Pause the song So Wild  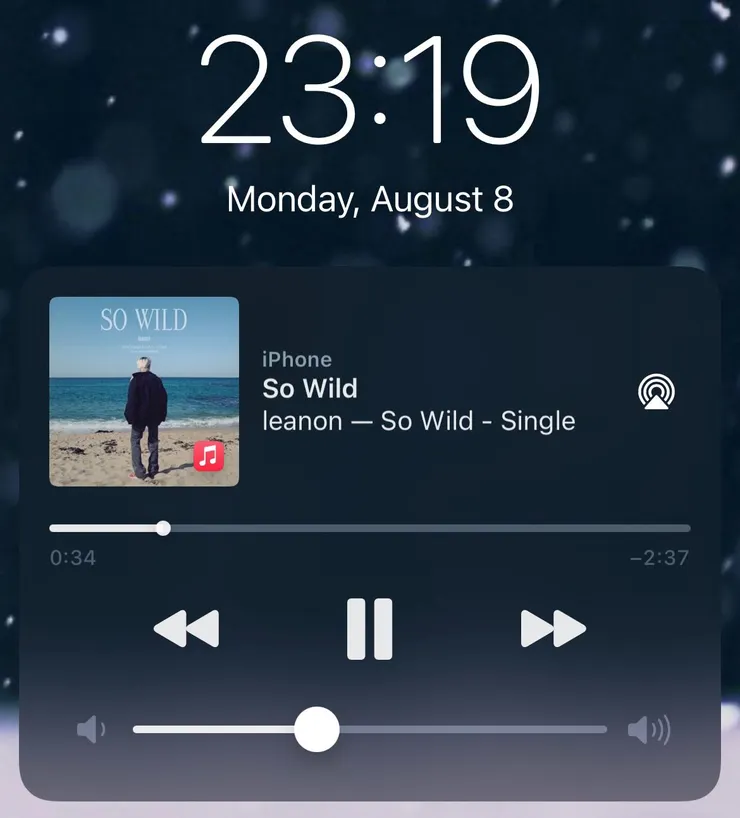370,629
